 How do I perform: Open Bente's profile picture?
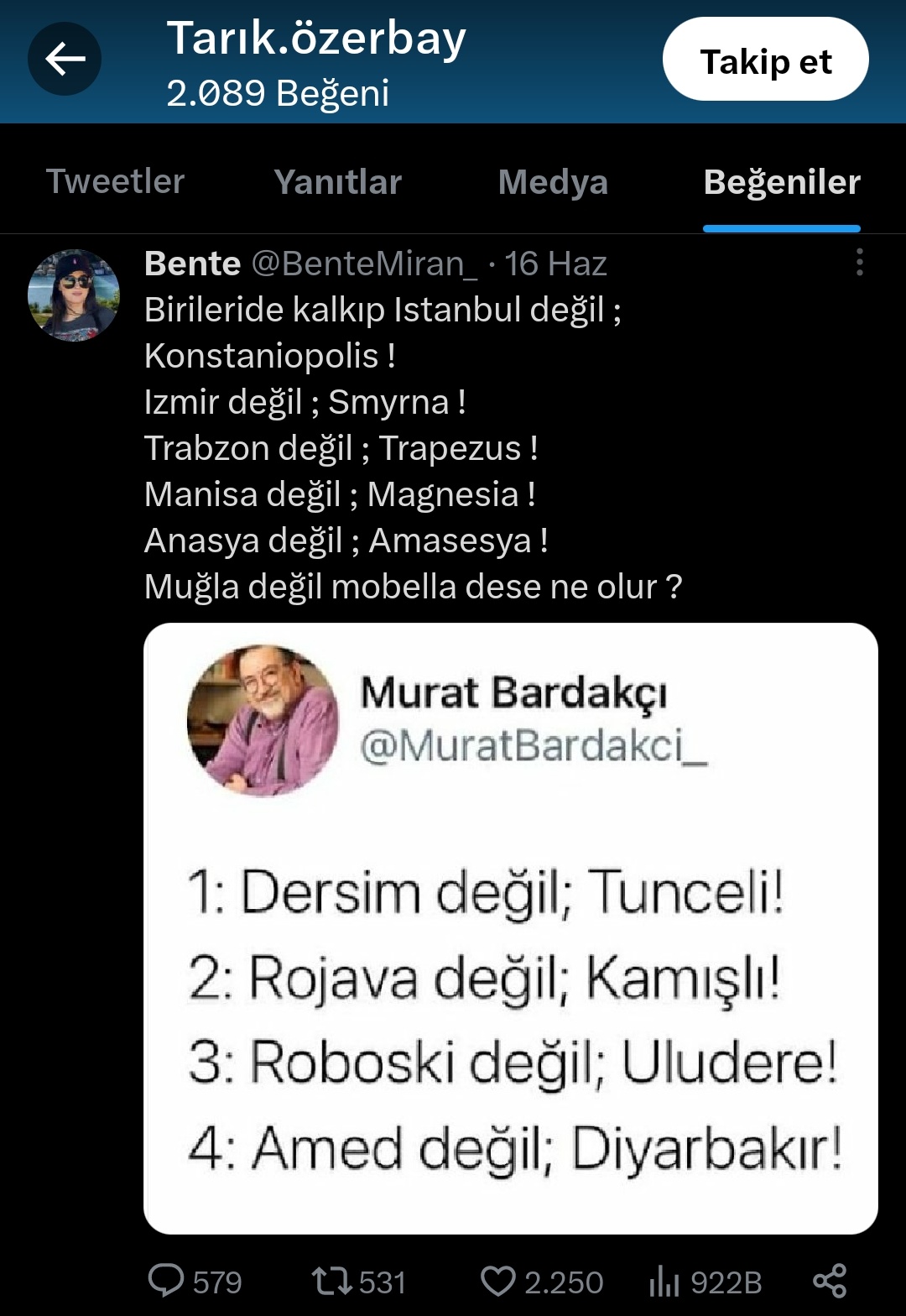[x=74, y=295]
